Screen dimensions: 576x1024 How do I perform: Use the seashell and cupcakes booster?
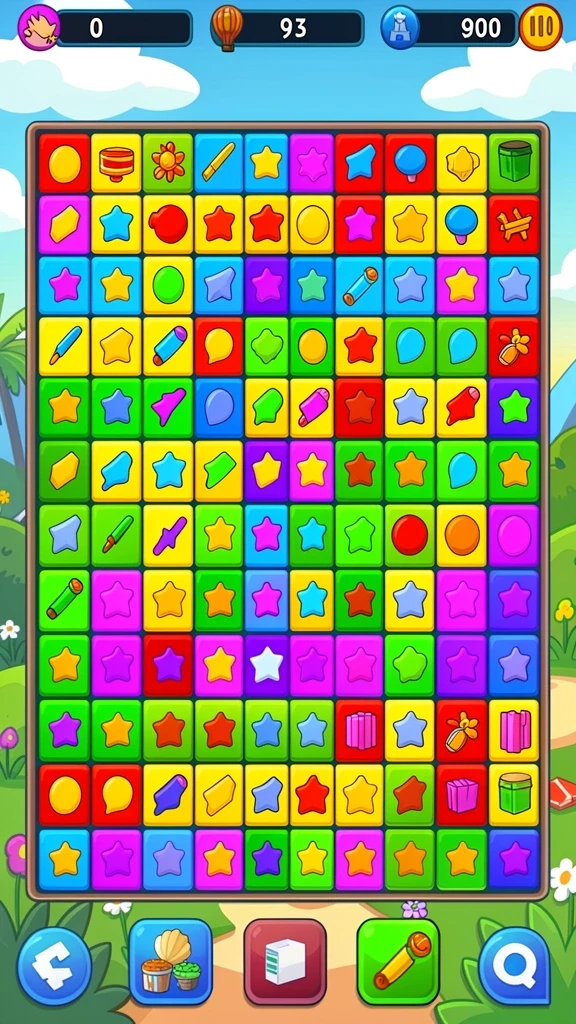[x=170, y=962]
